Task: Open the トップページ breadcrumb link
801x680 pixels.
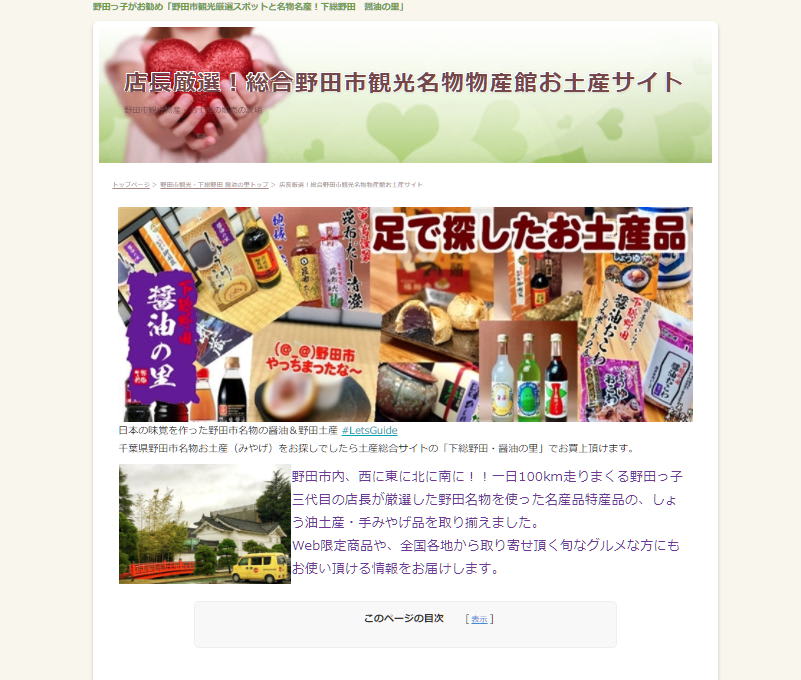Action: [x=130, y=185]
